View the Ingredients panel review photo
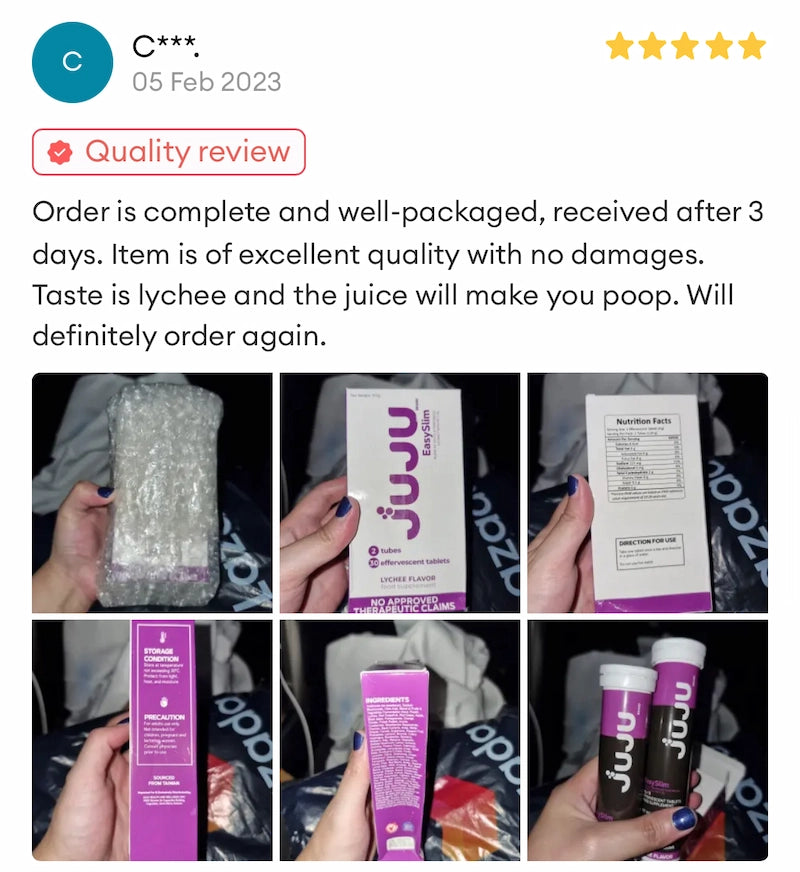Screen dimensions: 800x872 point(399,740)
